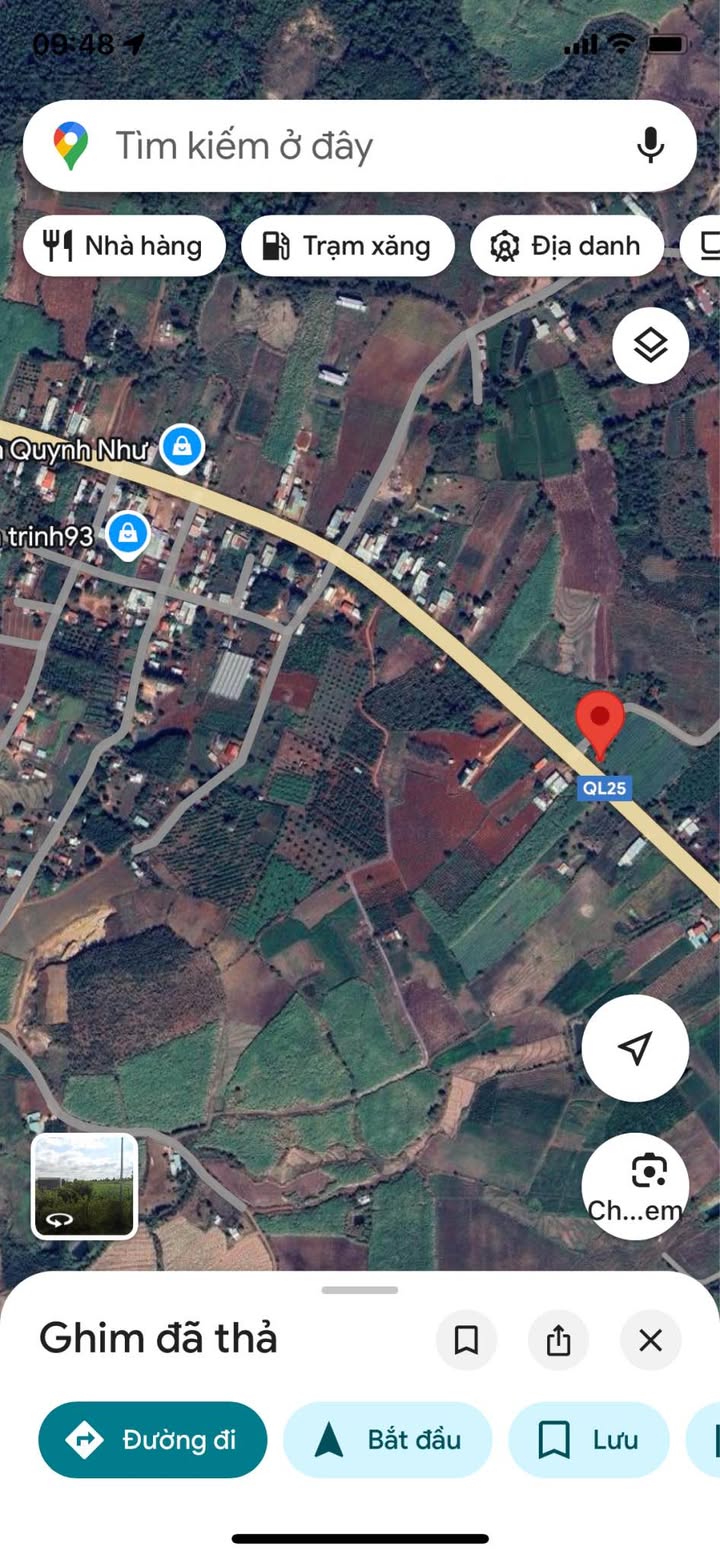Get directions with "Đường đi"
This screenshot has height=1559, width=720.
pos(152,1440)
